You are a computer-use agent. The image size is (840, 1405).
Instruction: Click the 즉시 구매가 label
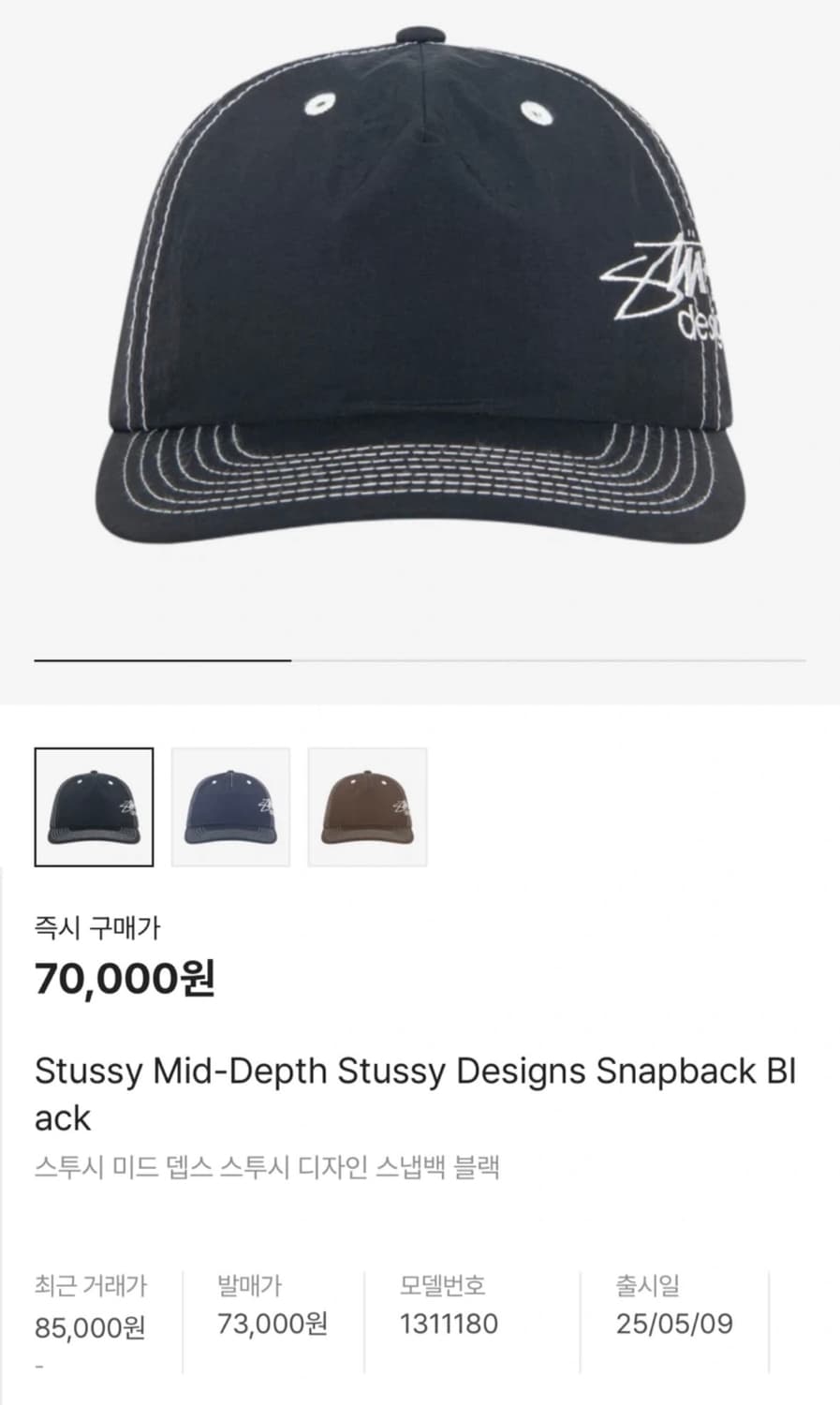(x=97, y=926)
